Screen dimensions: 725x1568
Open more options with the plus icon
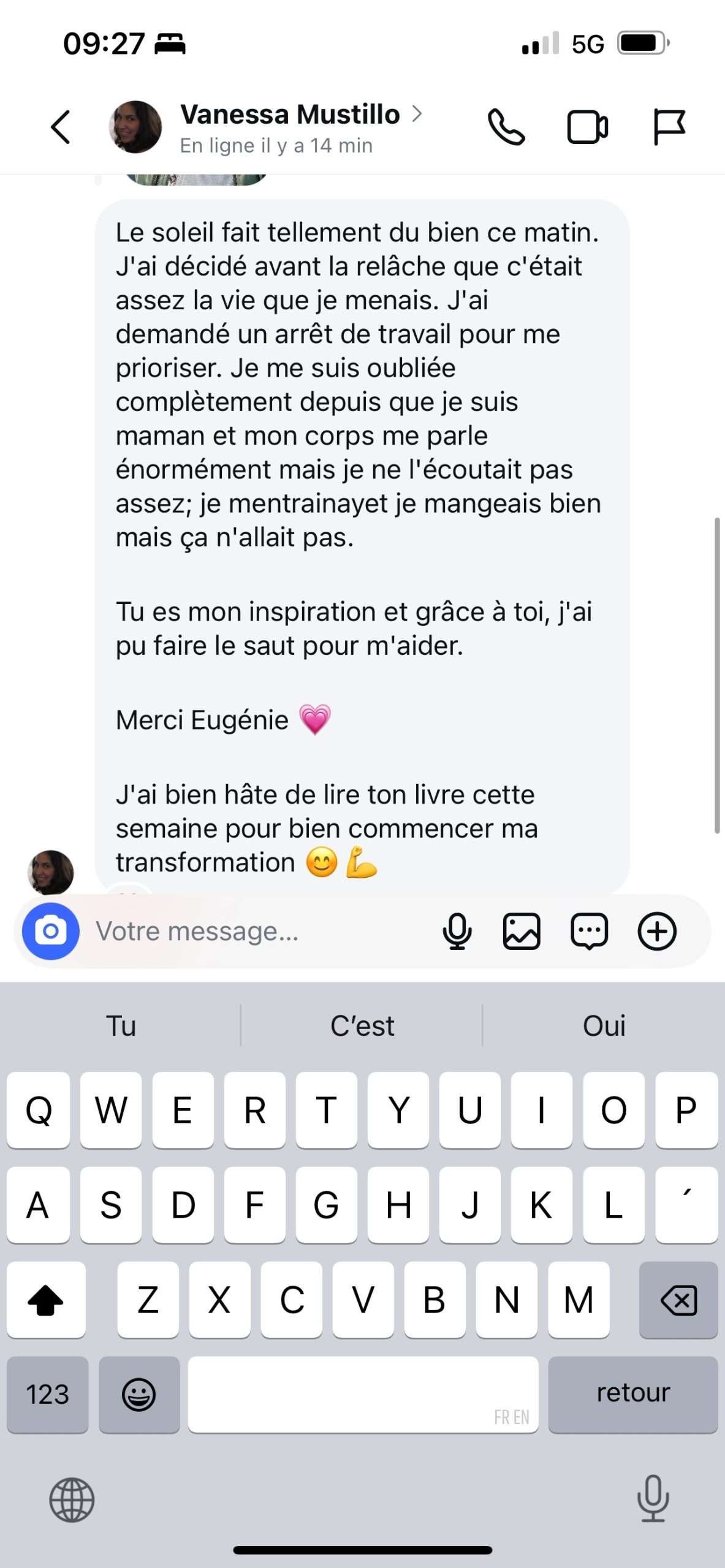(657, 931)
